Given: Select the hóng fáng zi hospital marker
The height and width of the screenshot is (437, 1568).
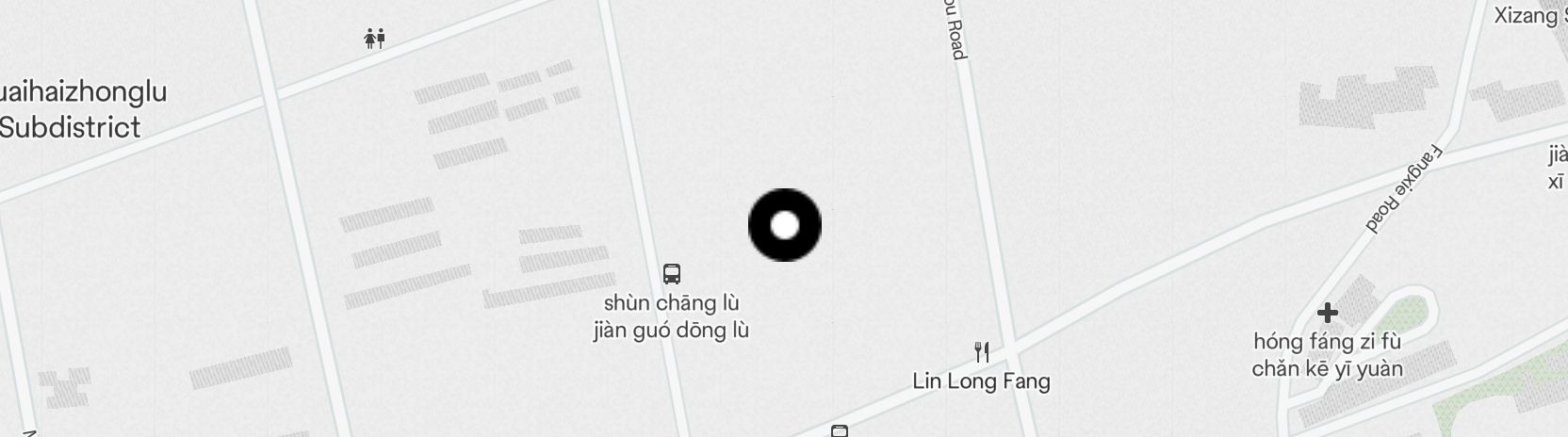Looking at the screenshot, I should tap(1328, 312).
